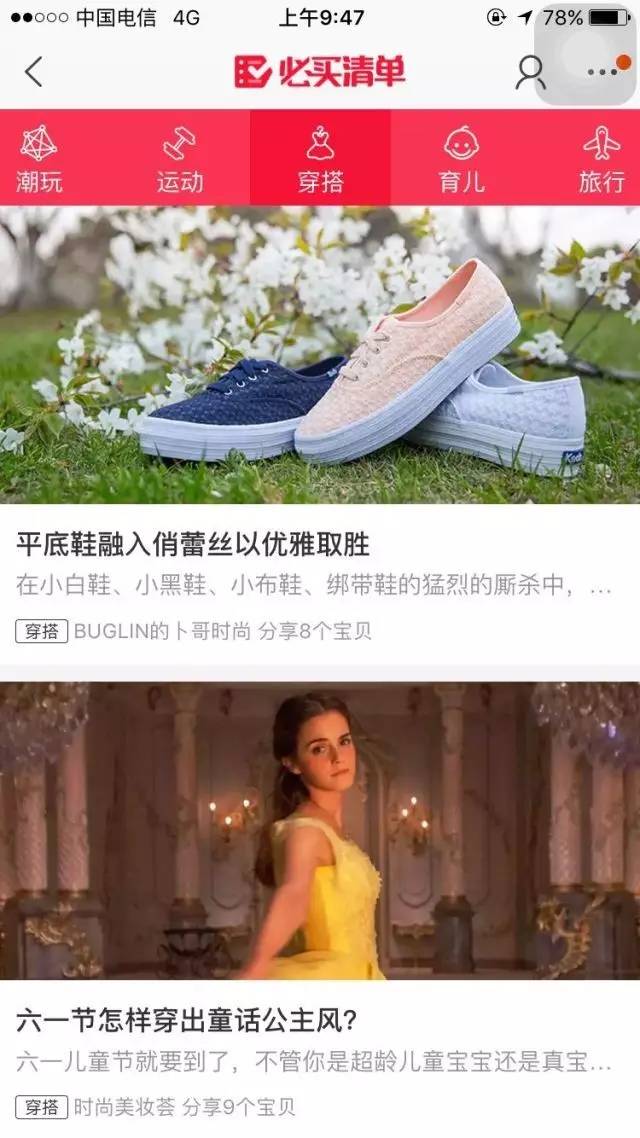The image size is (640, 1138).
Task: Open the 六一节怎样穿出童话公主风 article
Action: [x=320, y=909]
